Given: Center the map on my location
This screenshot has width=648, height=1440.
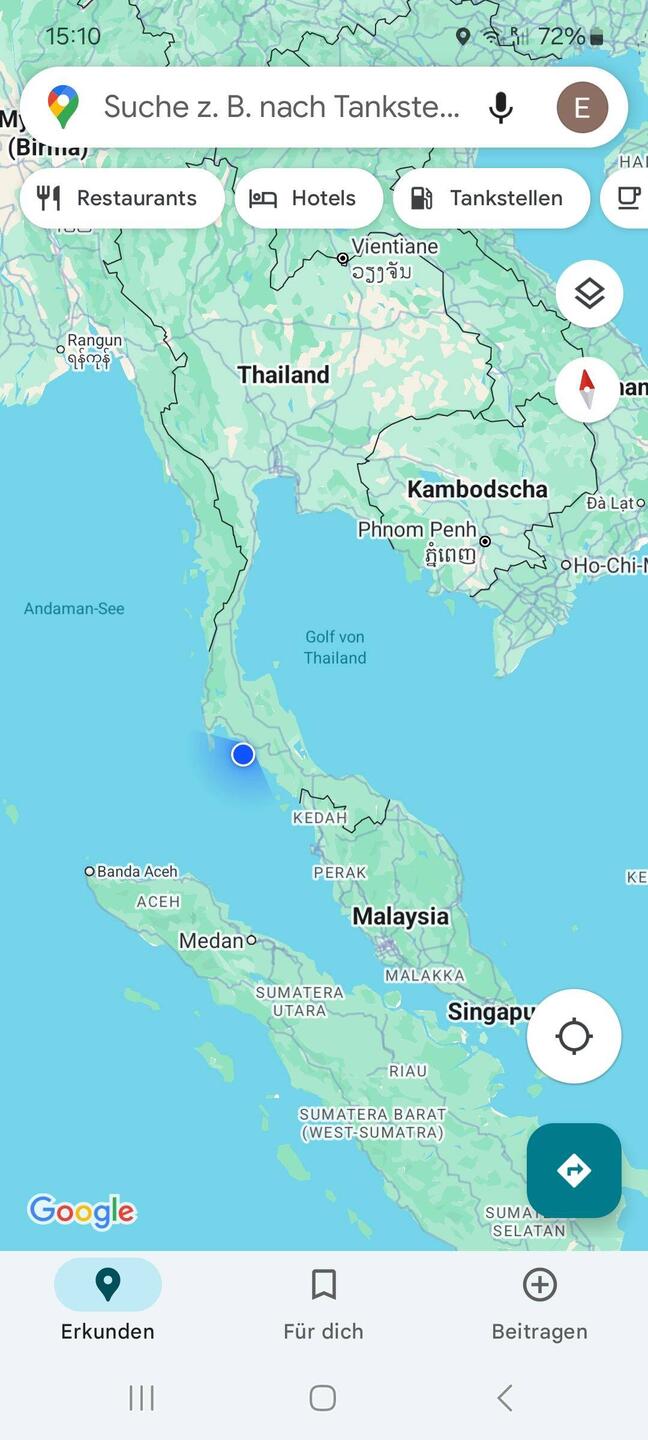Looking at the screenshot, I should pyautogui.click(x=574, y=1036).
